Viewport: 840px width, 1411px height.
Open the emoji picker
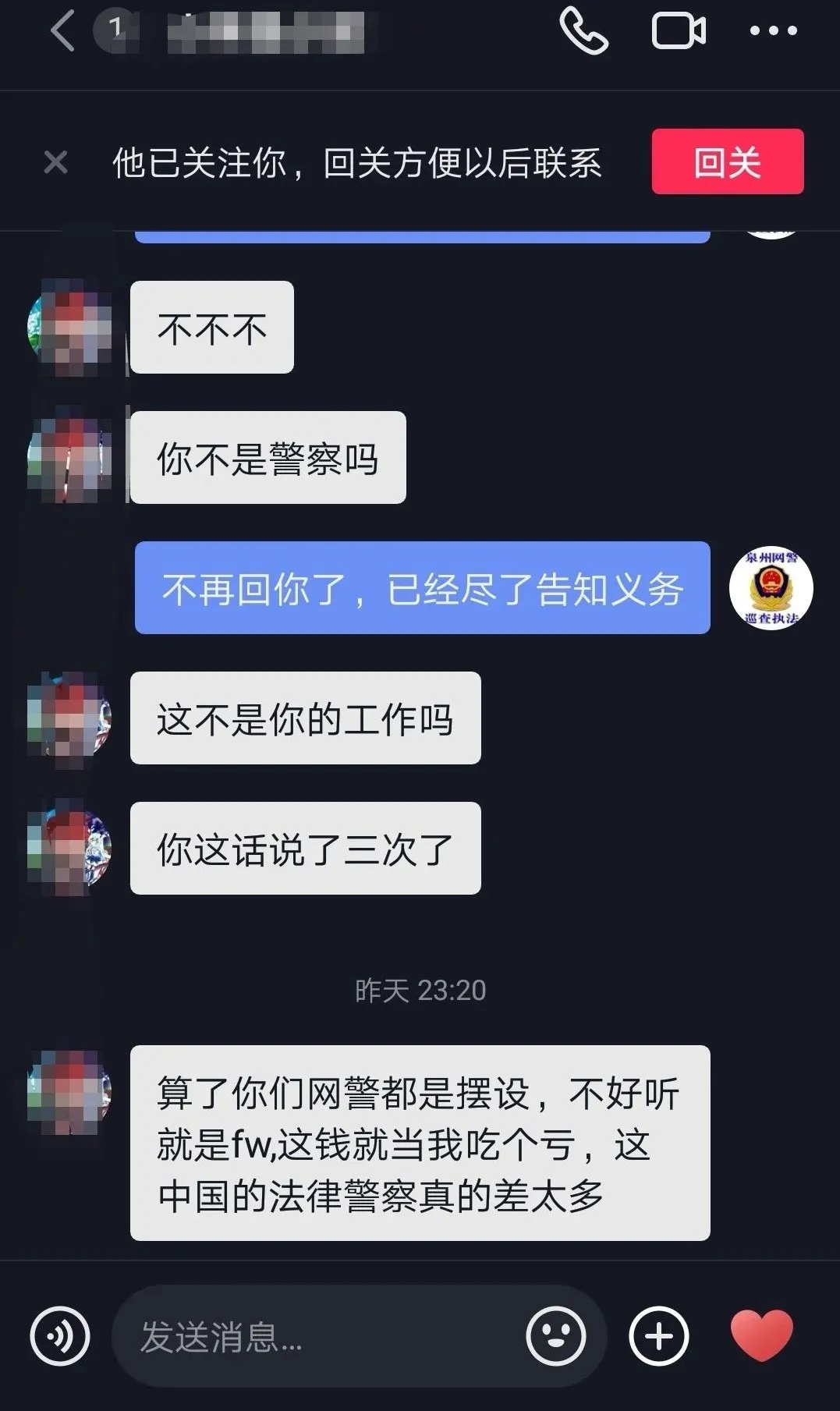point(555,1336)
